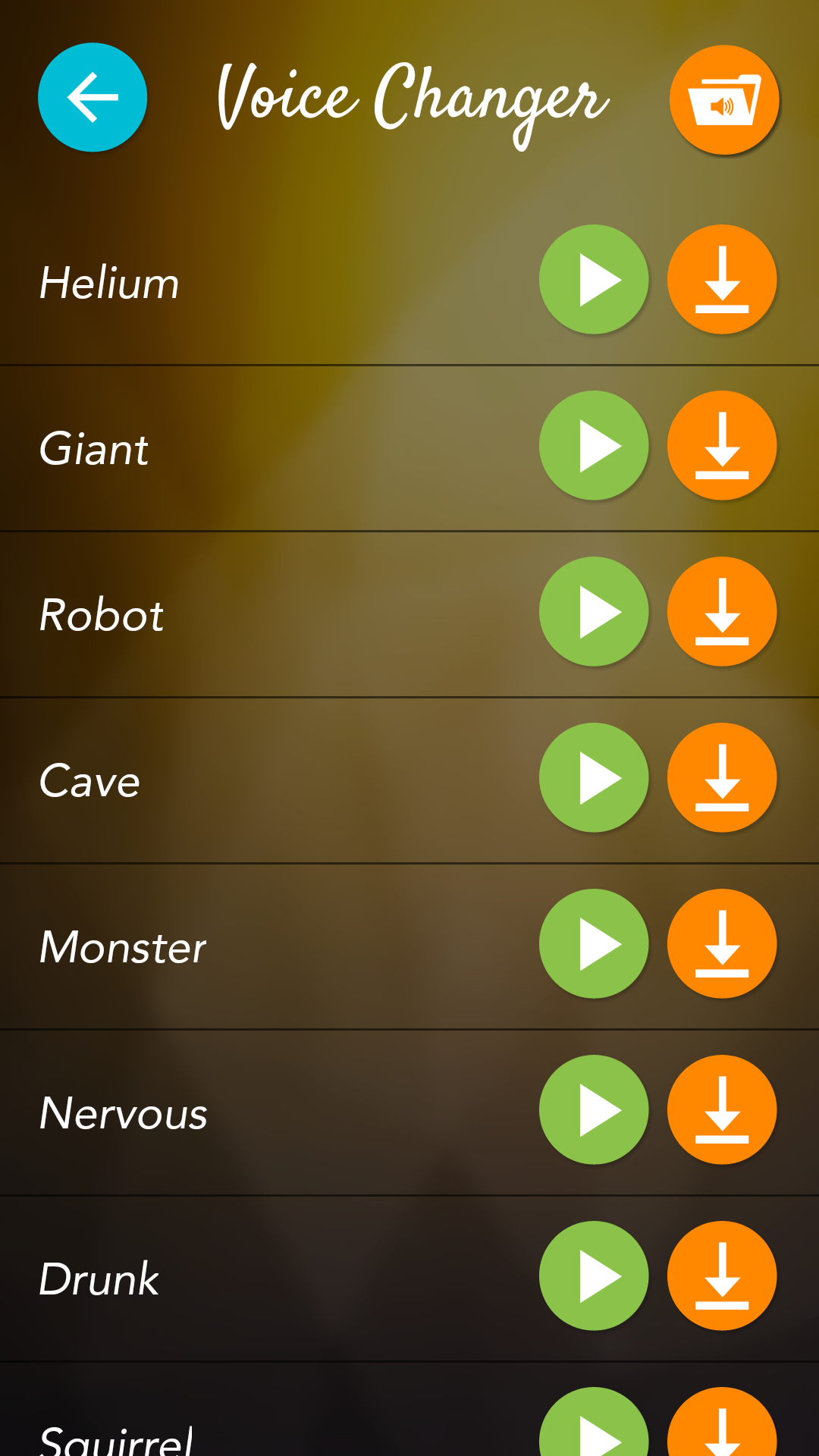
Task: Play the Drunk voice preview
Action: [x=594, y=1276]
